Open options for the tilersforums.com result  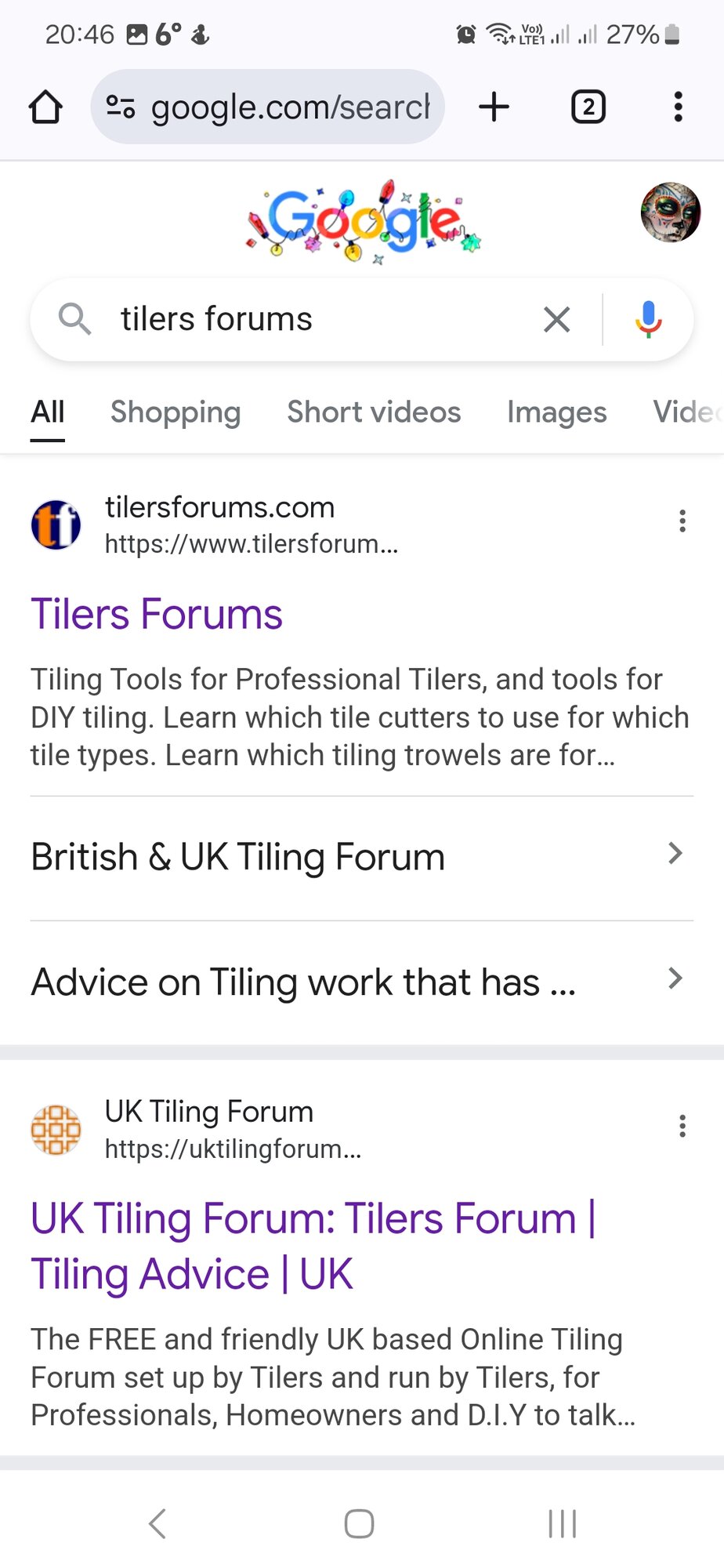682,521
